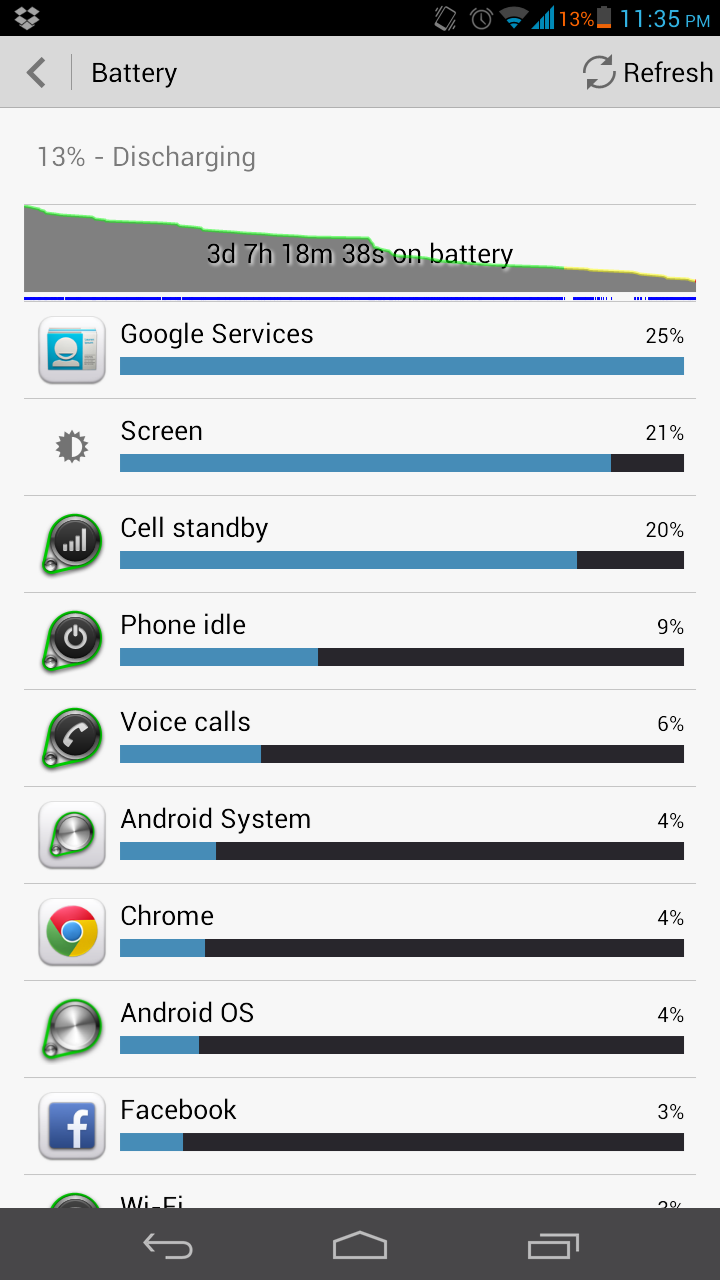
Task: Open Google Services battery usage details
Action: tap(360, 350)
